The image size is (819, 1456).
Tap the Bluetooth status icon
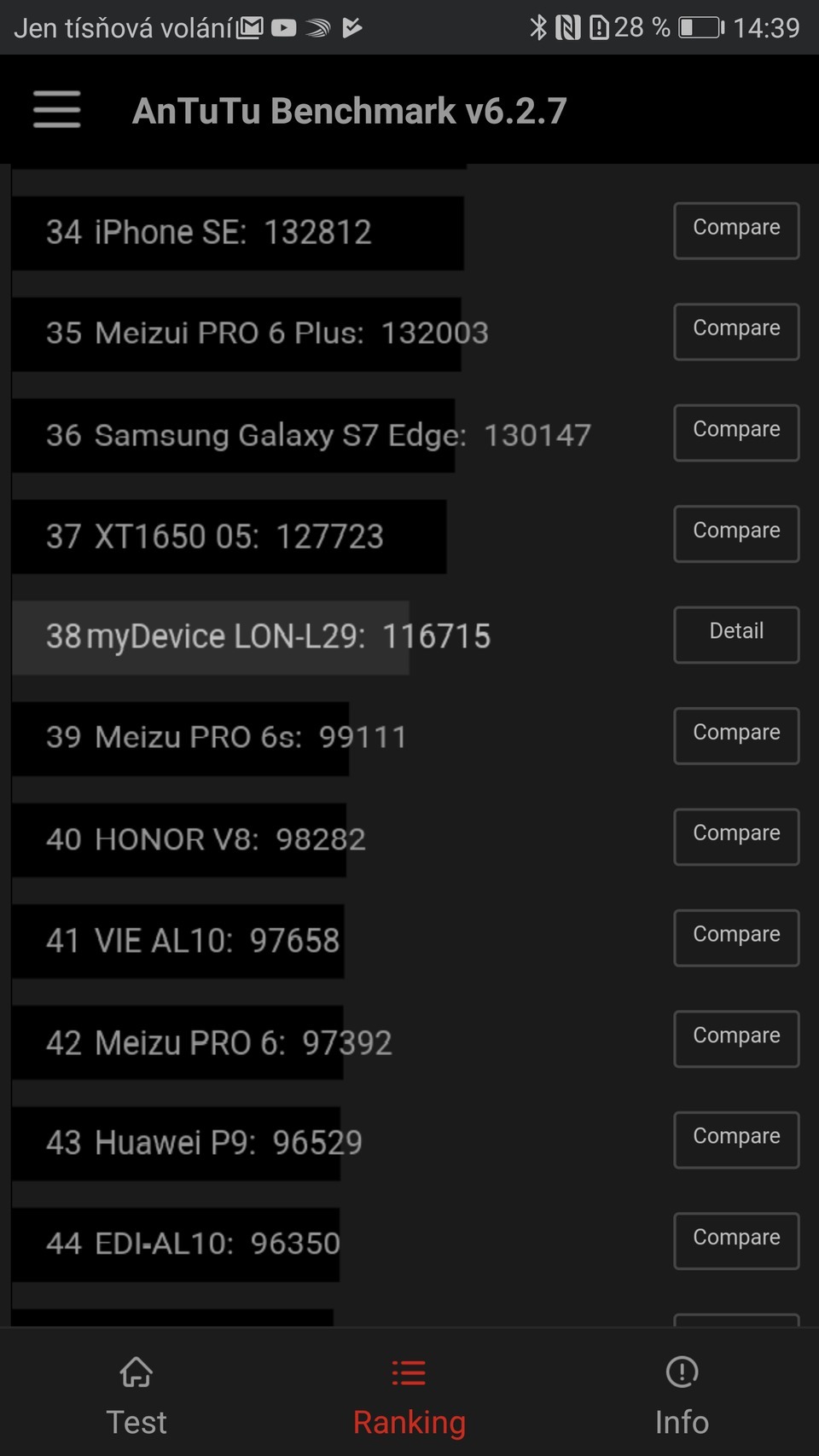coord(538,26)
